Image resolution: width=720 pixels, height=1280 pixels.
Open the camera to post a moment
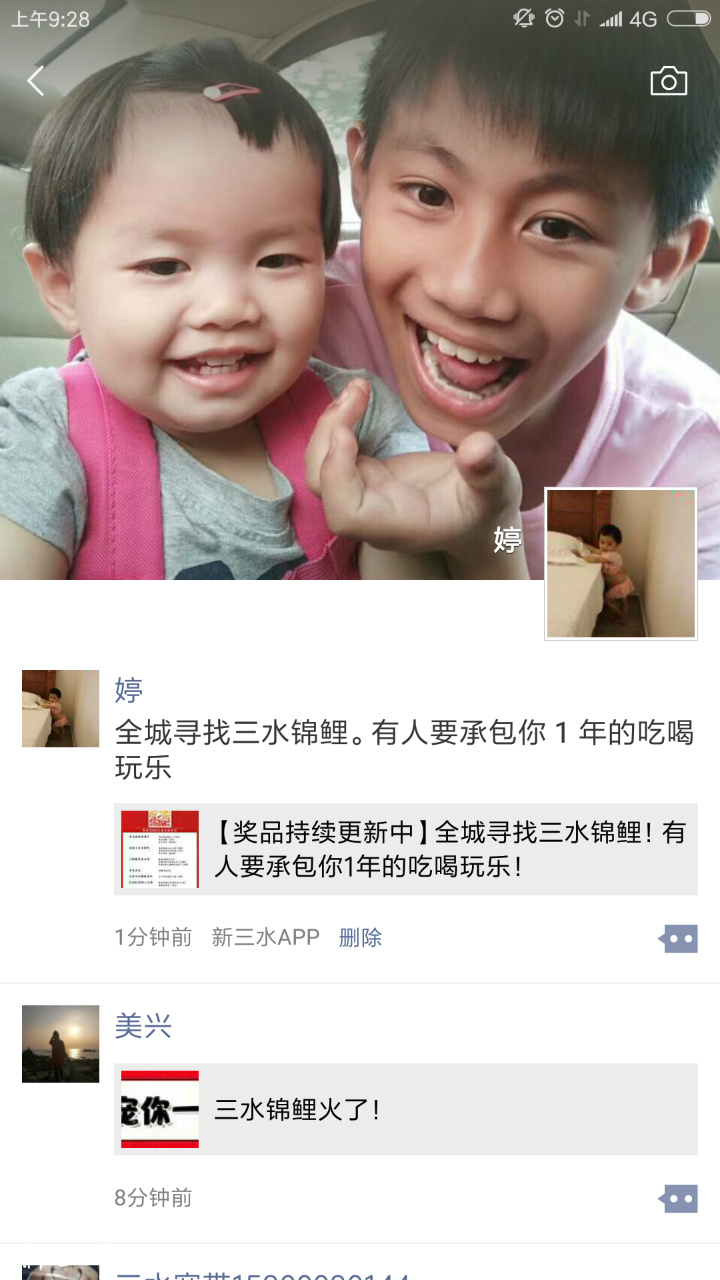pos(668,81)
